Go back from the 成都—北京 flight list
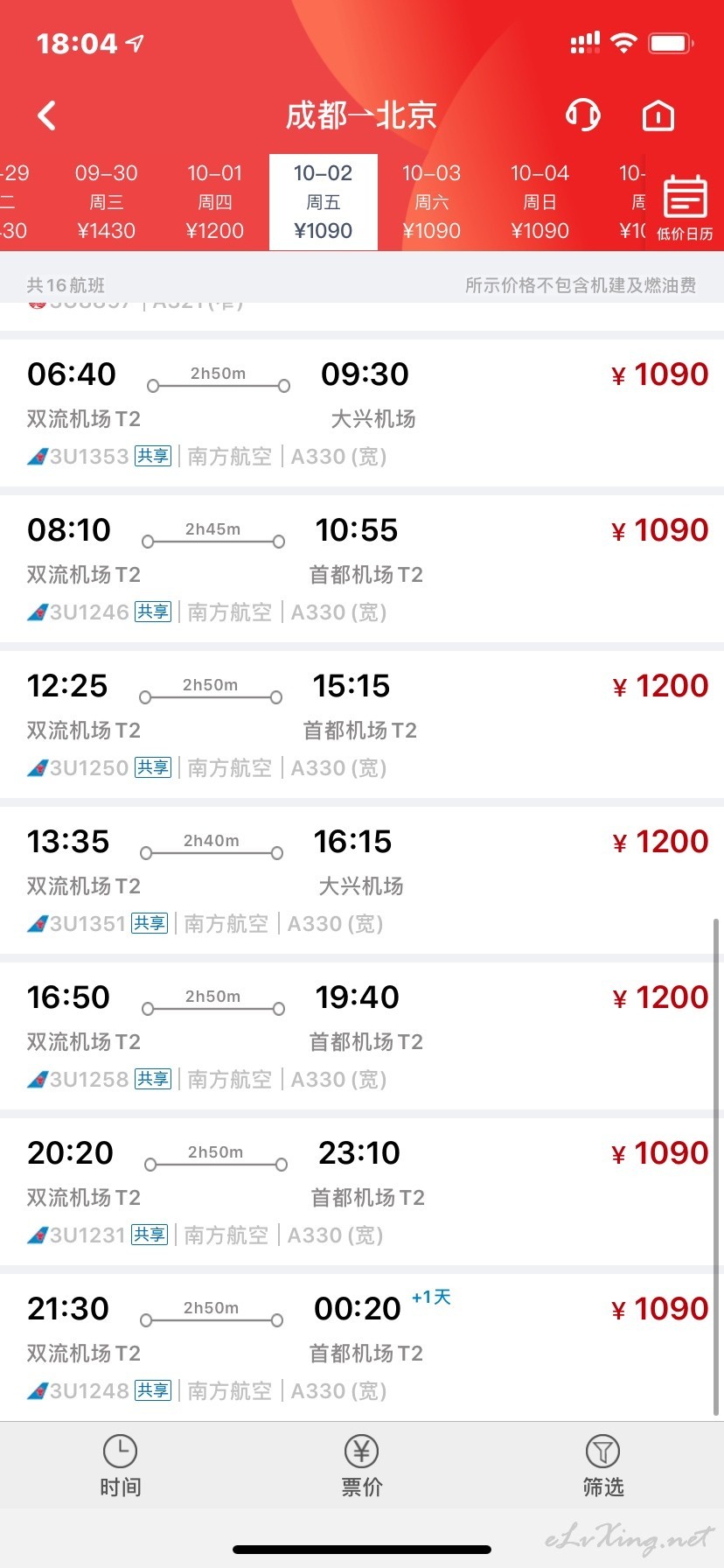 click(x=47, y=115)
